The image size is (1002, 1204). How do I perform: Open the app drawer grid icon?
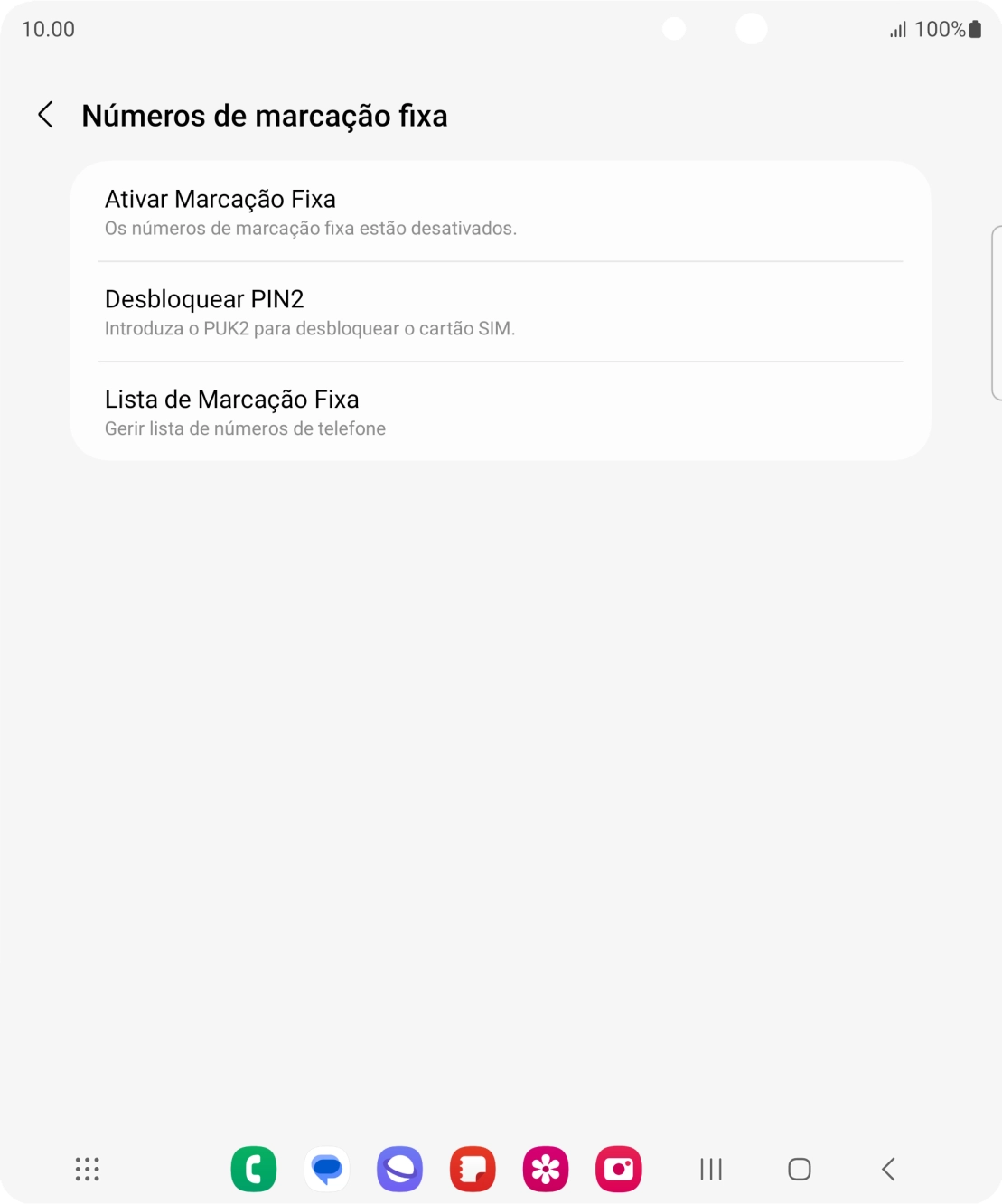pyautogui.click(x=86, y=1168)
